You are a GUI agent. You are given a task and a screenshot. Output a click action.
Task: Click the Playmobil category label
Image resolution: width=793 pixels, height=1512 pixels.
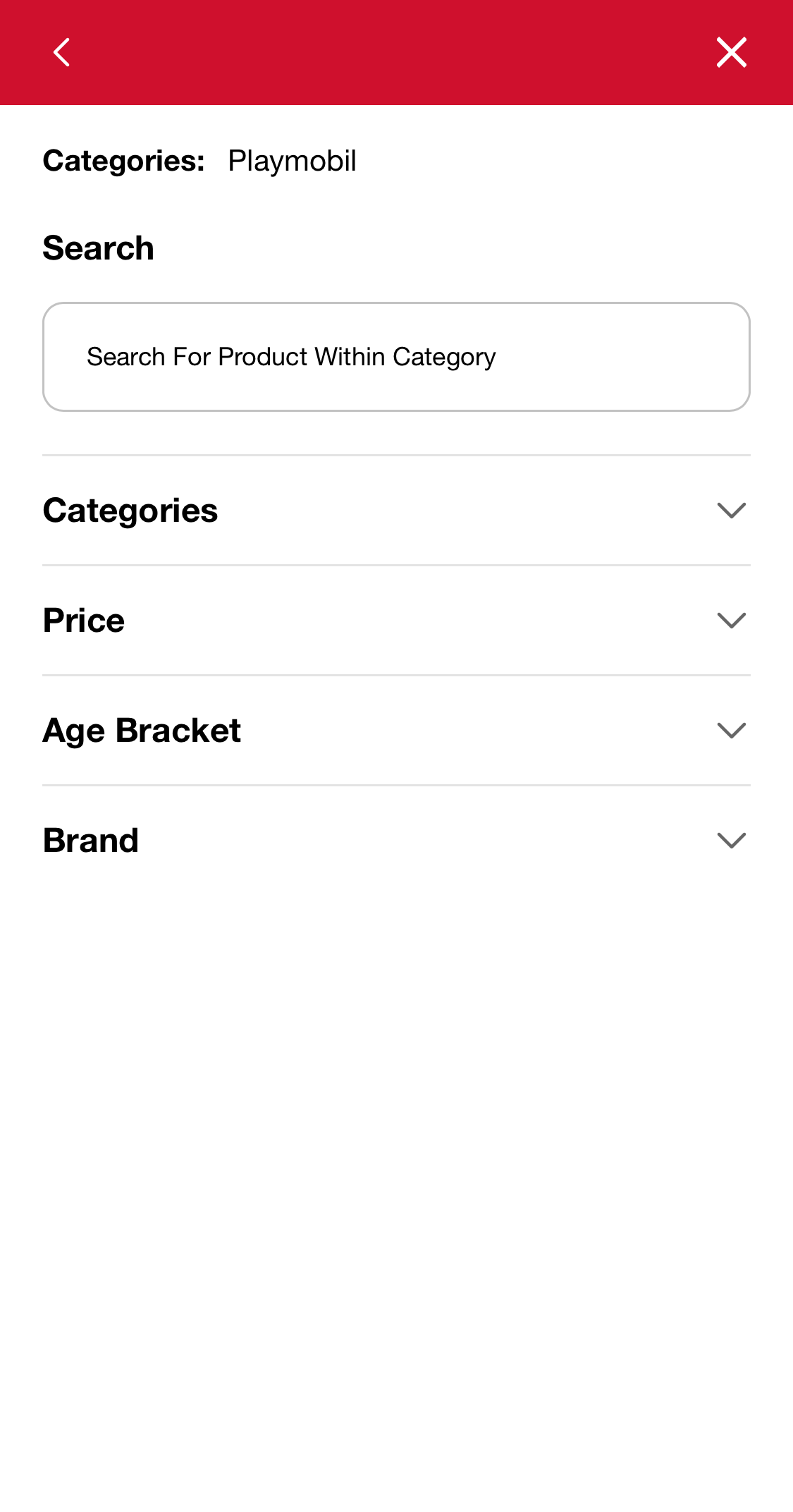pos(292,161)
